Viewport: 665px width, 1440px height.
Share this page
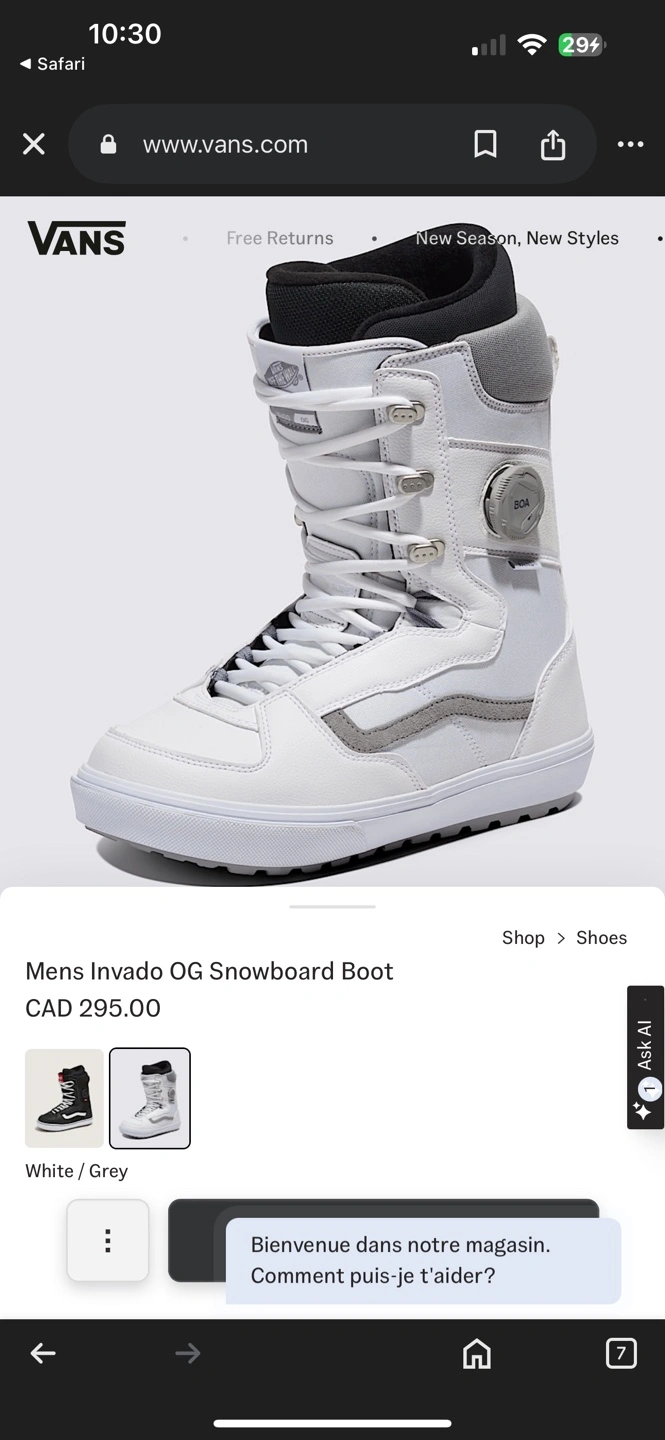tap(553, 145)
